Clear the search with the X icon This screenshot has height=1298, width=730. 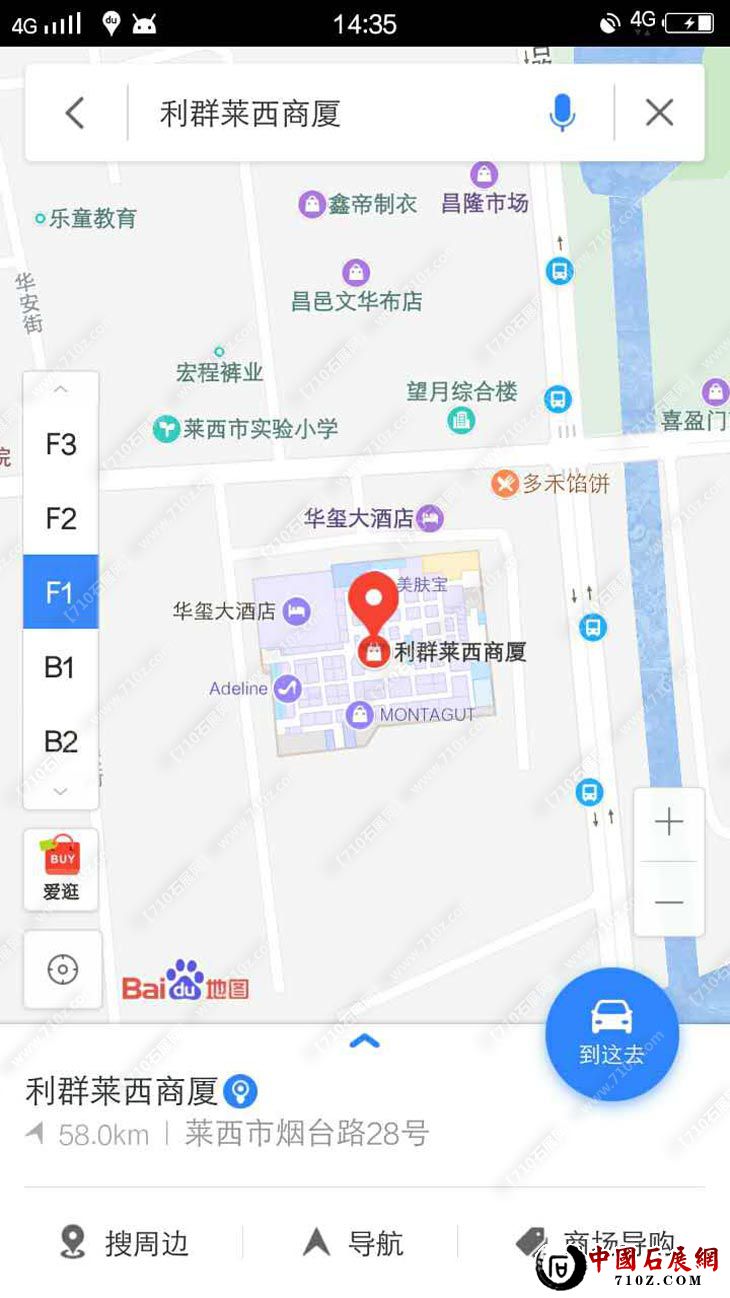tap(659, 113)
